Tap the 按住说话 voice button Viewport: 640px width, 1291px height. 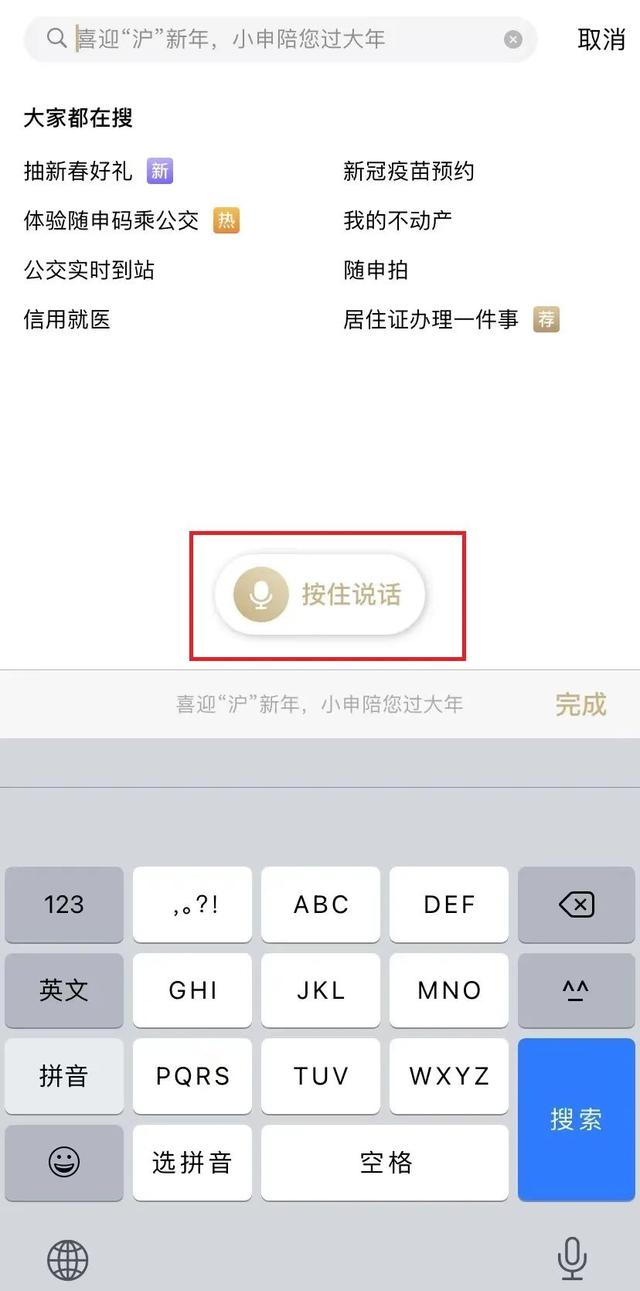[321, 595]
